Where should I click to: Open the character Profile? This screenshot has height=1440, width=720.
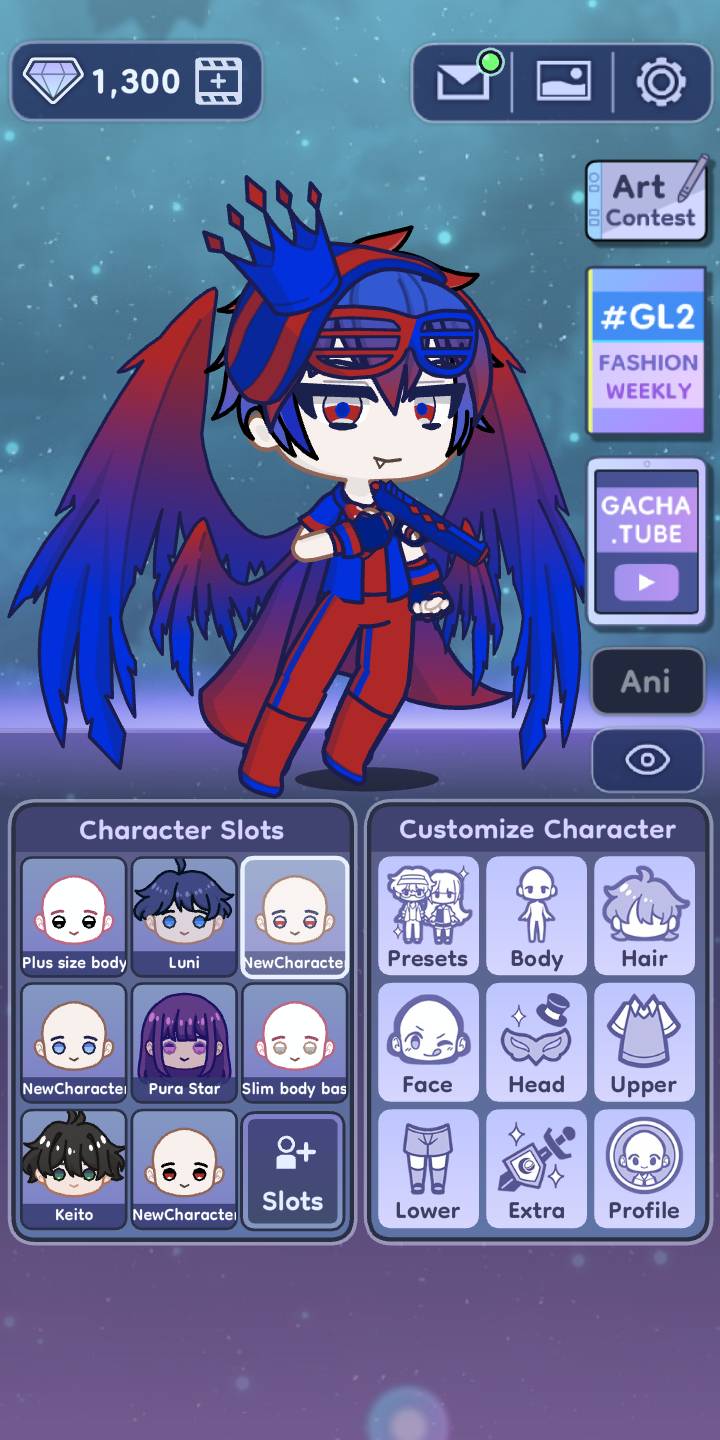pyautogui.click(x=644, y=1168)
